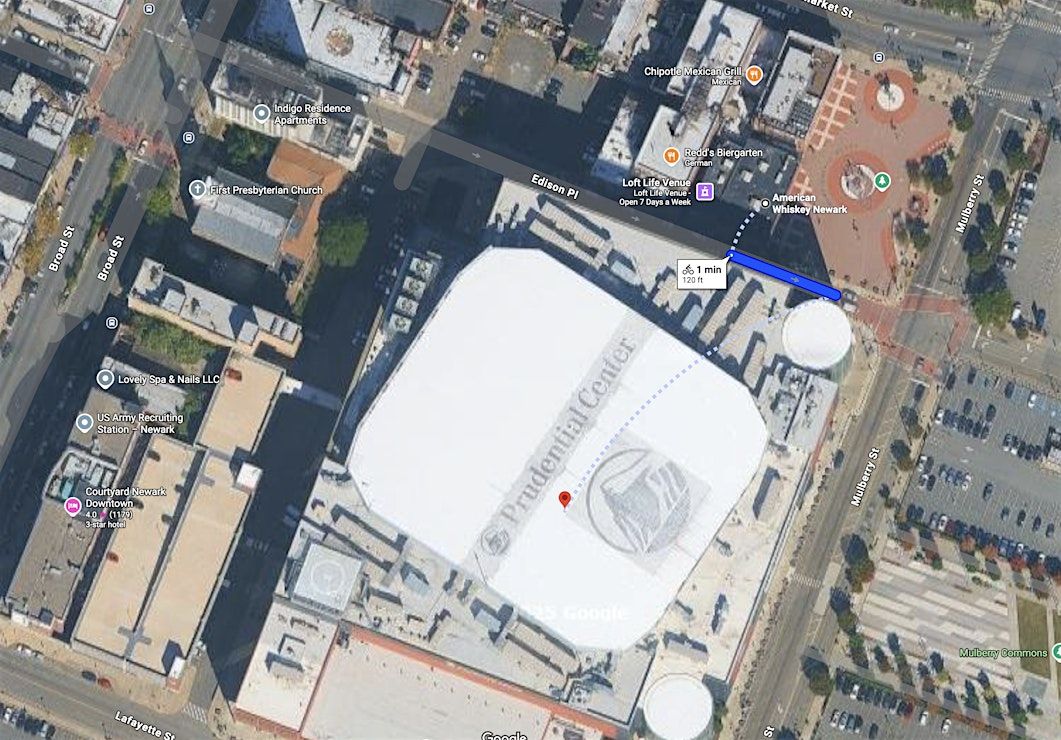
Task: Select the Redd's Biergarten restaurant pin
Action: click(x=672, y=155)
